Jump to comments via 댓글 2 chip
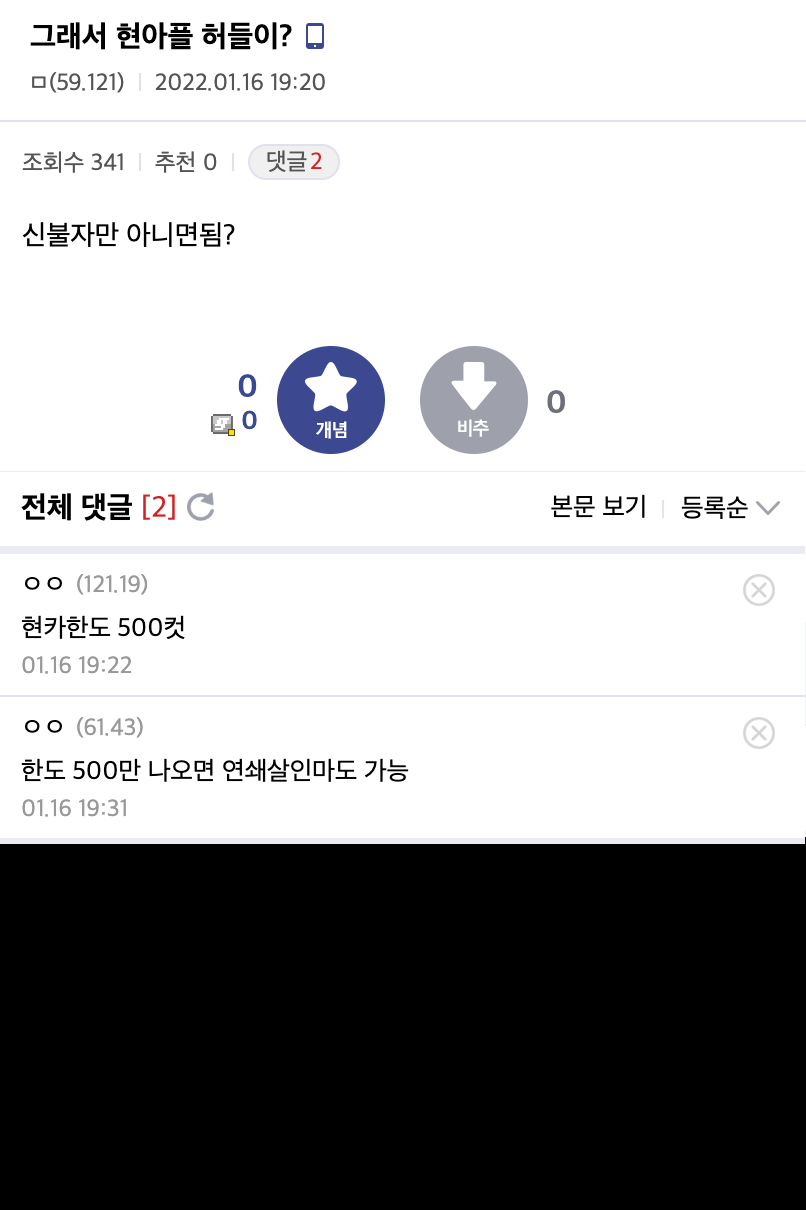Viewport: 806px width, 1210px height. pos(294,162)
